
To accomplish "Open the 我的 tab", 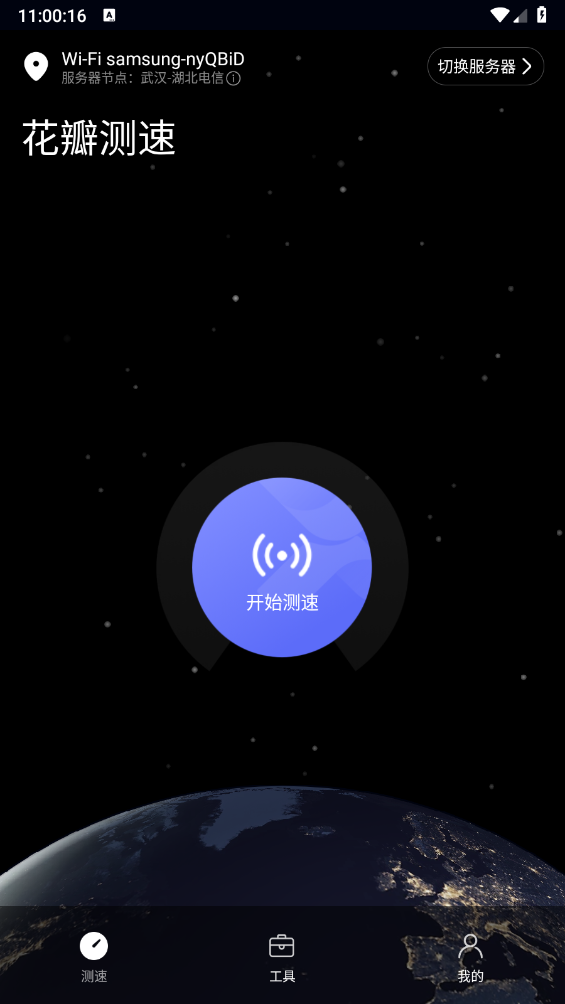I will [470, 957].
